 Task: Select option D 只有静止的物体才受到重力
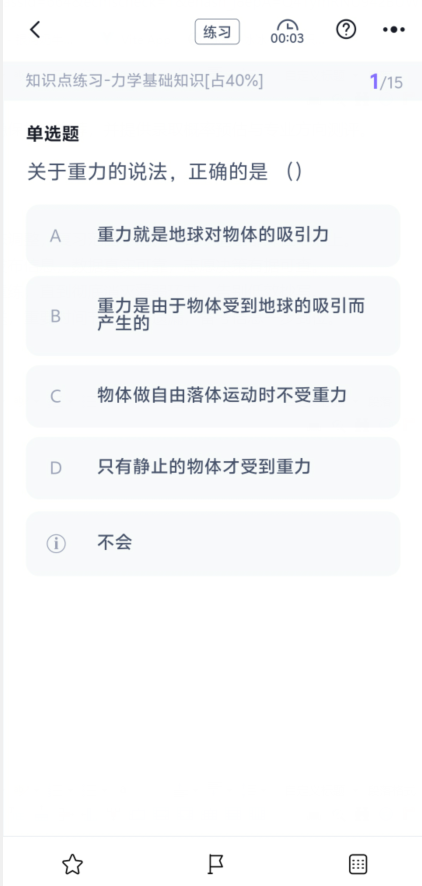pyautogui.click(x=213, y=468)
